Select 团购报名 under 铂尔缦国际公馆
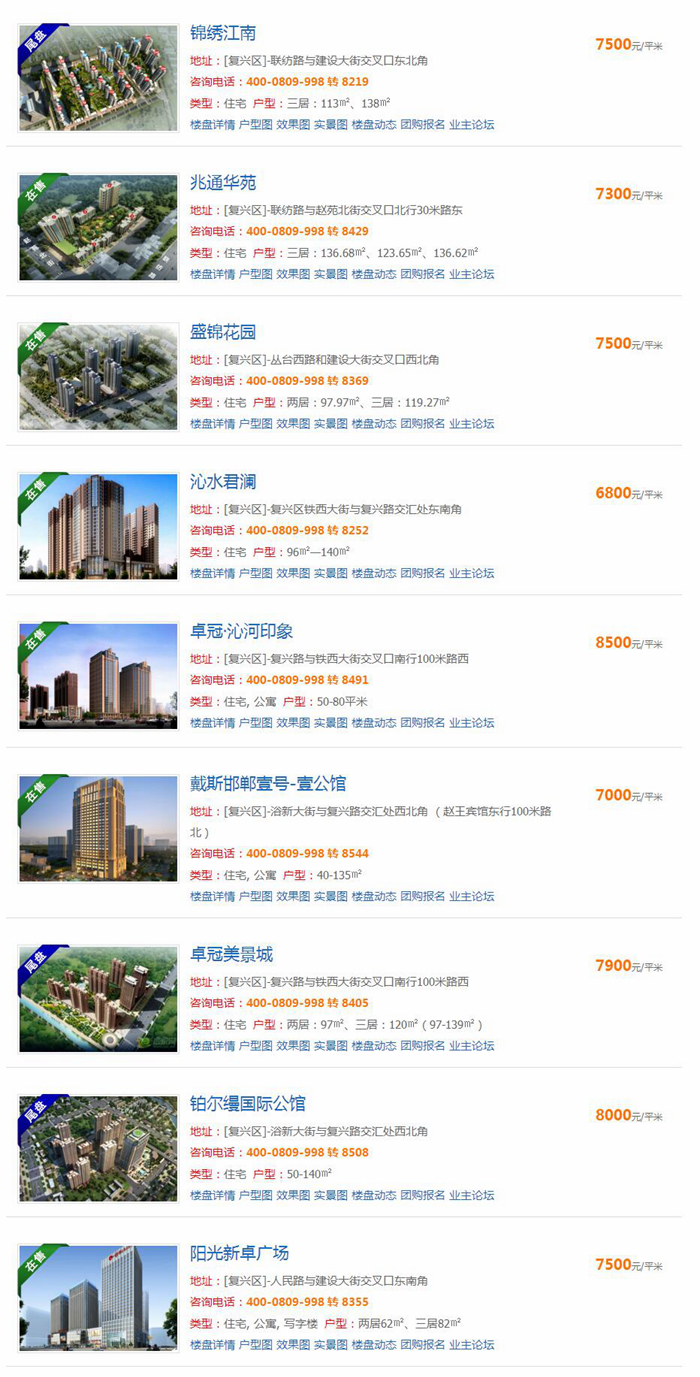The width and height of the screenshot is (700, 1377). click(423, 1195)
